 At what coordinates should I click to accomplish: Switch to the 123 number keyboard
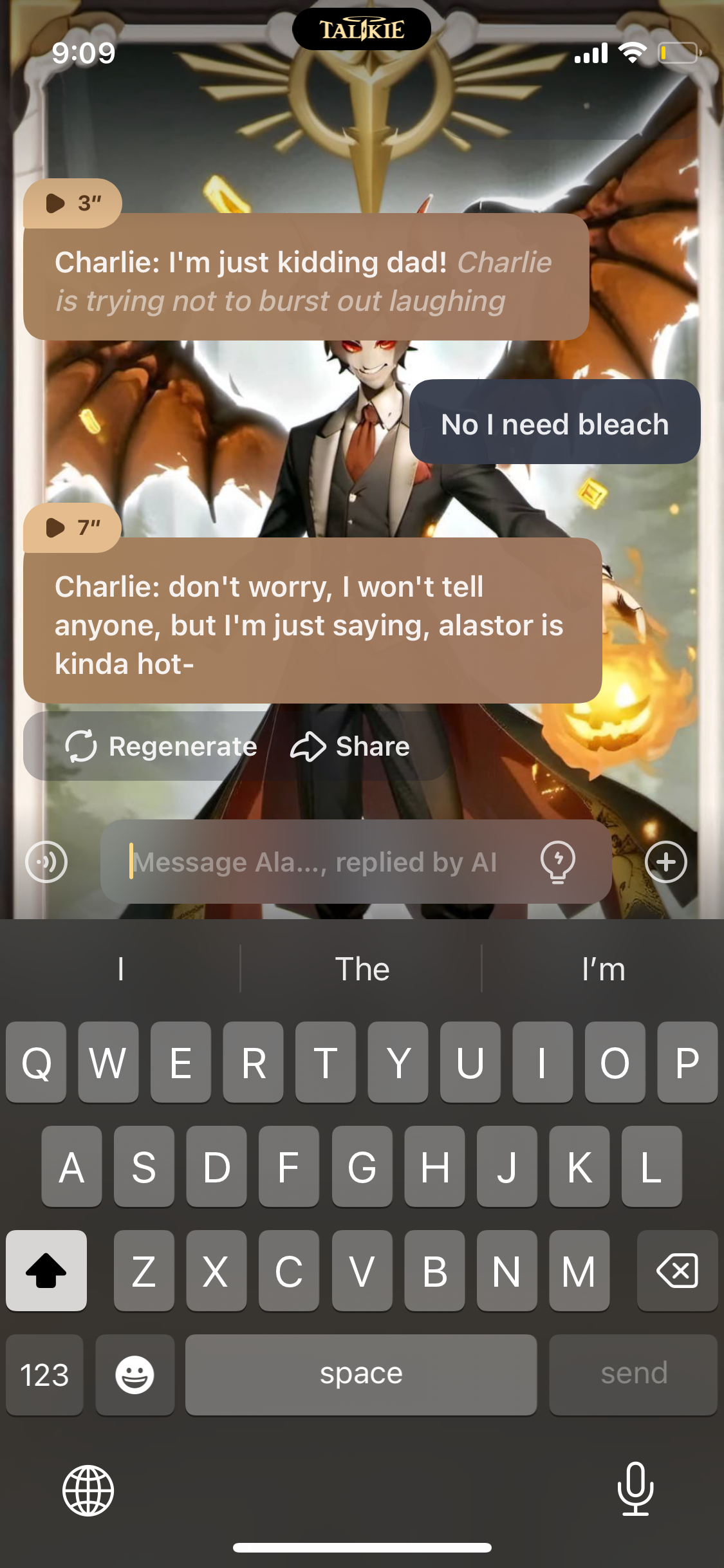click(x=44, y=1374)
